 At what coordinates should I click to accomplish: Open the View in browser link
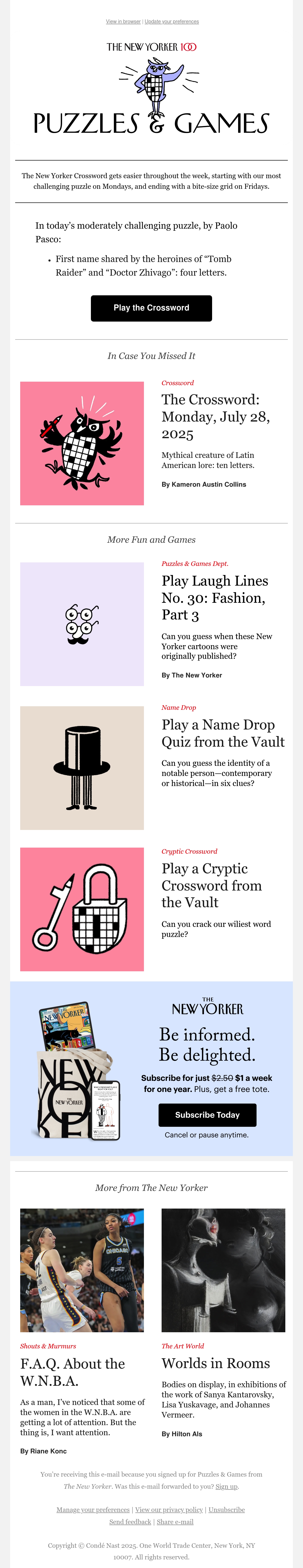(123, 21)
